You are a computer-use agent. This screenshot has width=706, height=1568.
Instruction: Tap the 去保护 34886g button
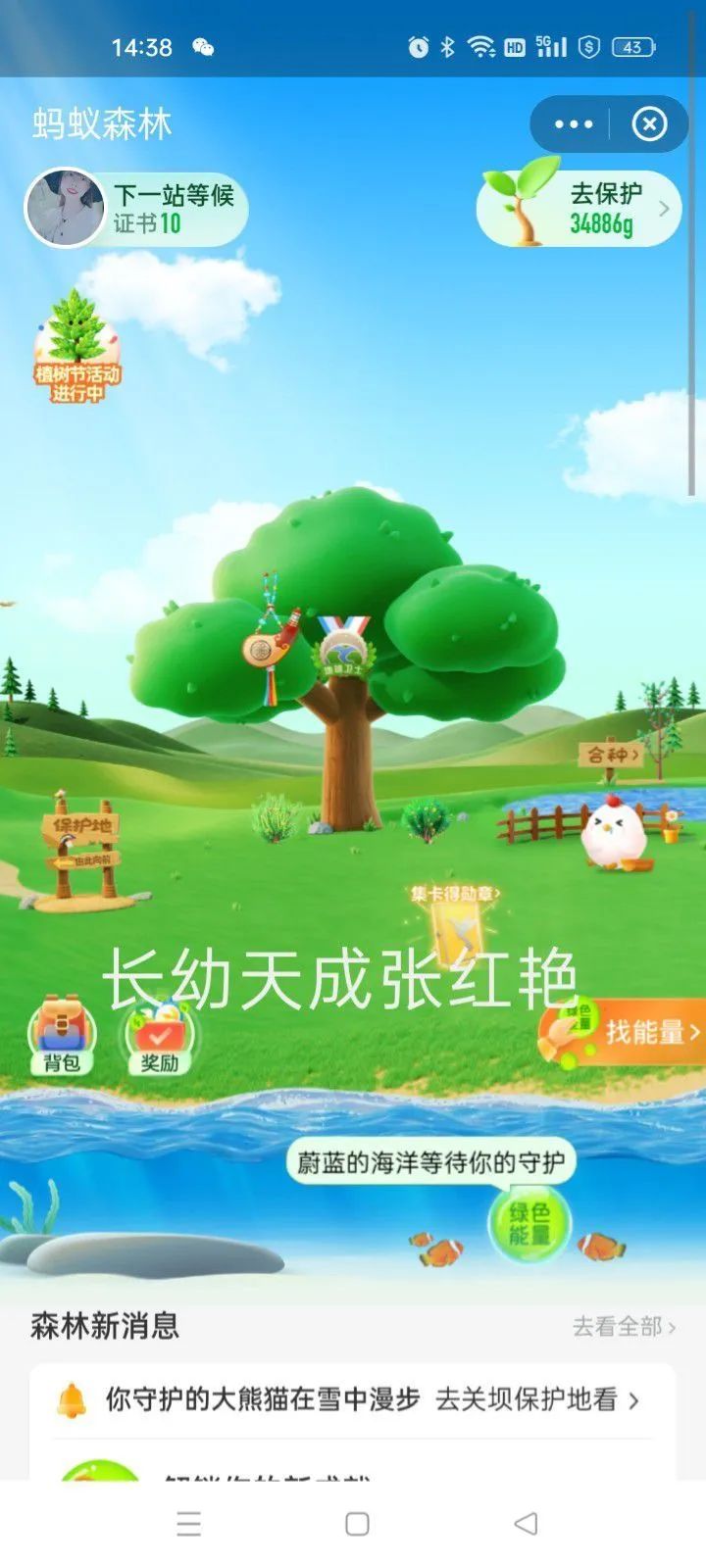[x=579, y=209]
